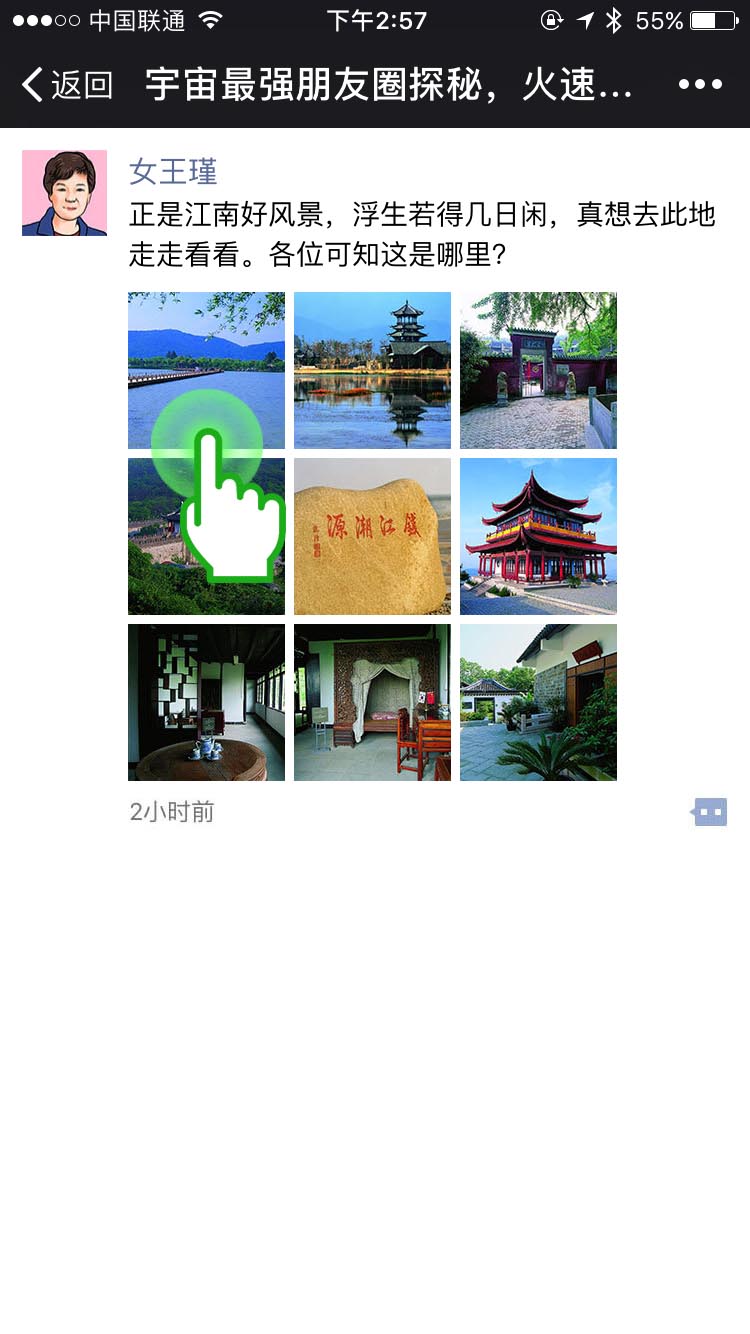Open the red gate courtyard photo
Viewport: 750px width, 1334px height.
coord(538,370)
